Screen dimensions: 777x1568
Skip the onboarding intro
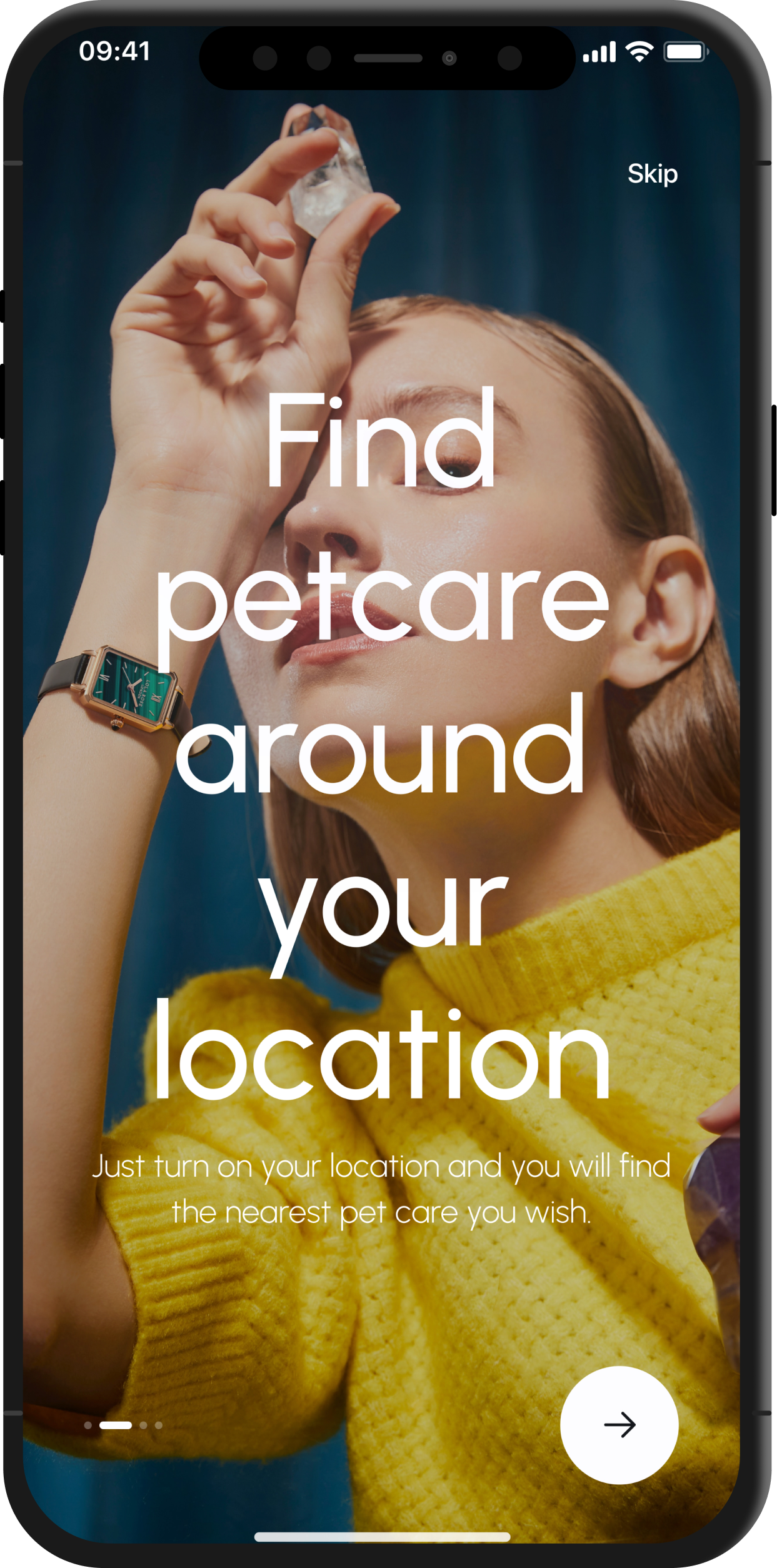tap(652, 174)
